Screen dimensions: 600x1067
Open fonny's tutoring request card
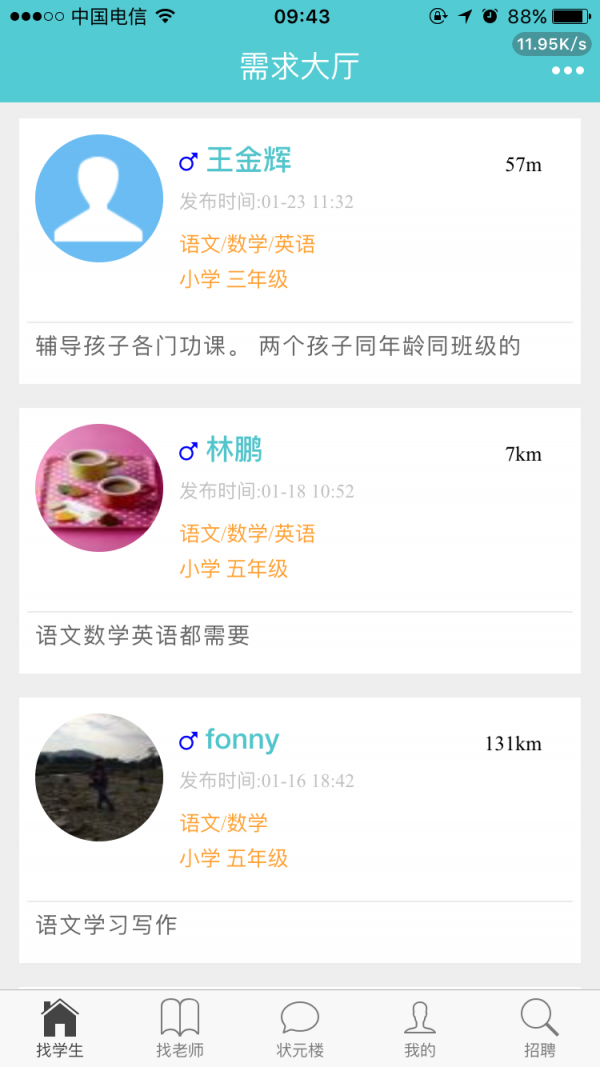(x=300, y=829)
